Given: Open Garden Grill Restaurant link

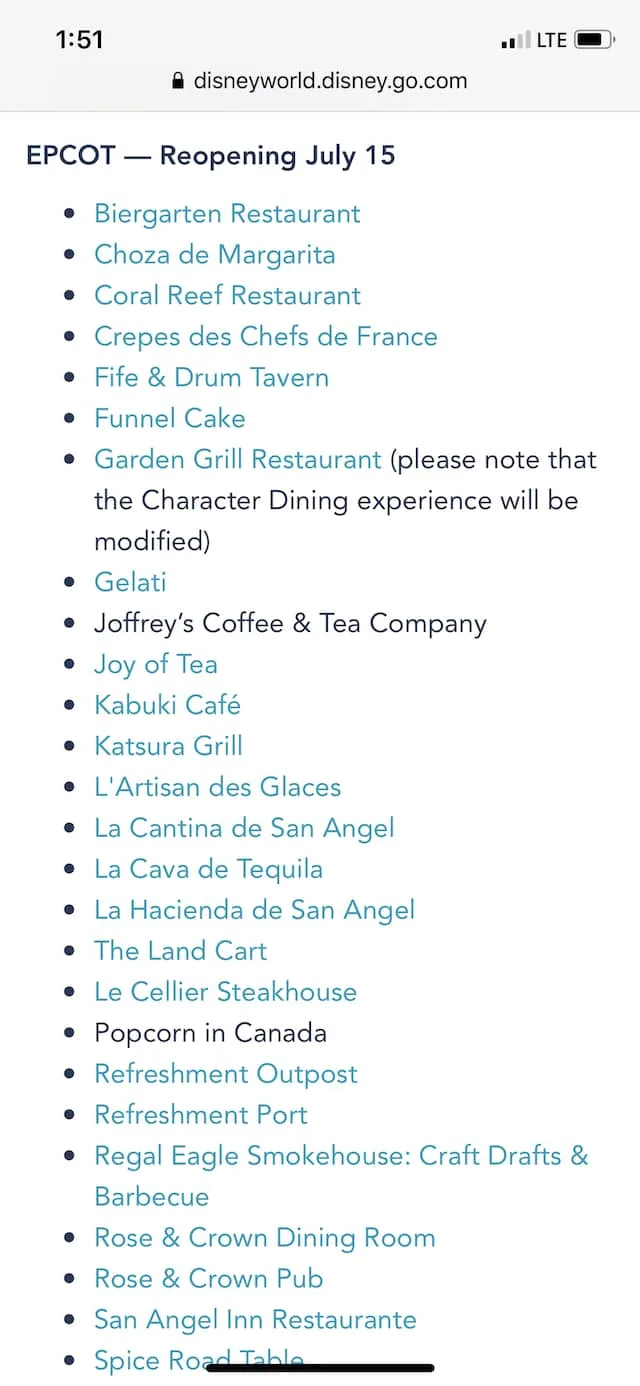Looking at the screenshot, I should [238, 460].
